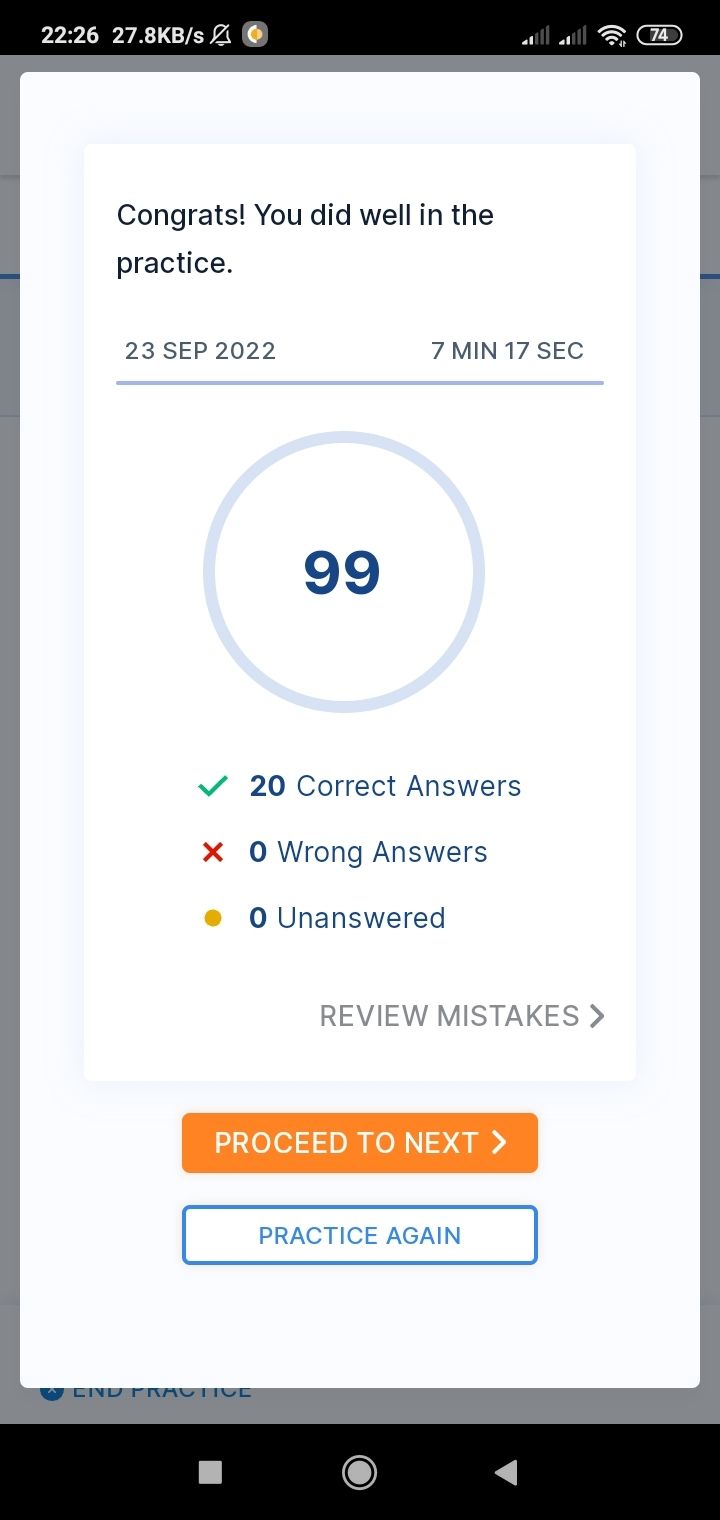The image size is (720, 1520).
Task: Select Practice Again button
Action: pos(360,1235)
